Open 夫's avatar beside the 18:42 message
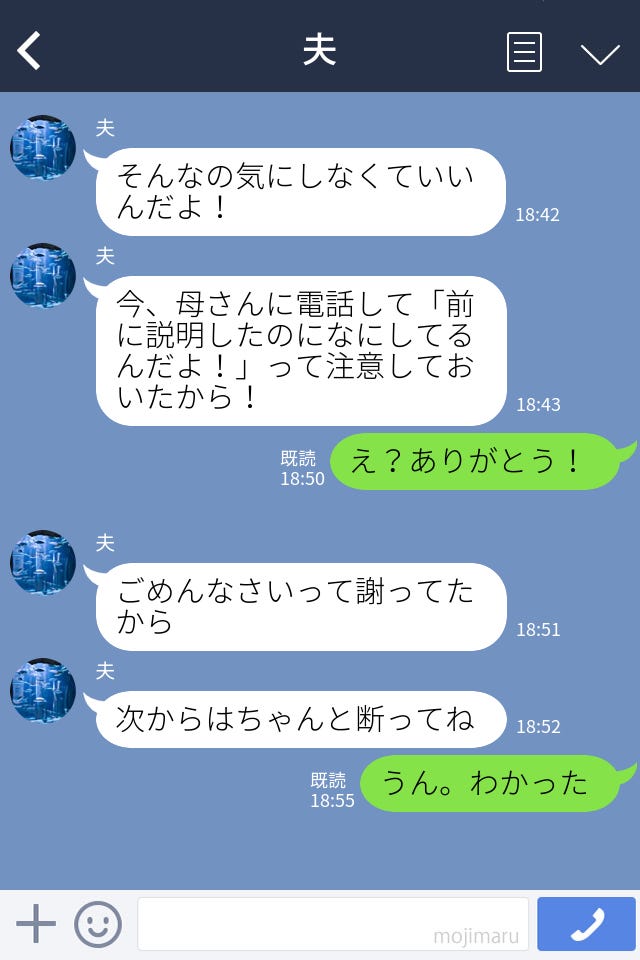 tap(43, 148)
